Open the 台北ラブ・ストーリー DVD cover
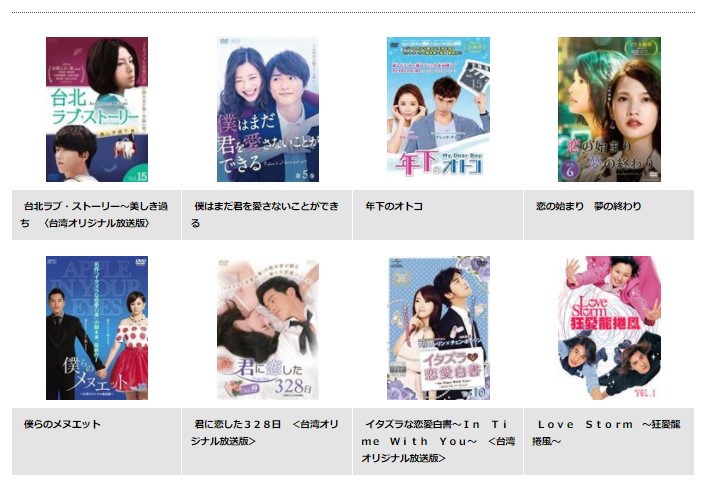 97,109
